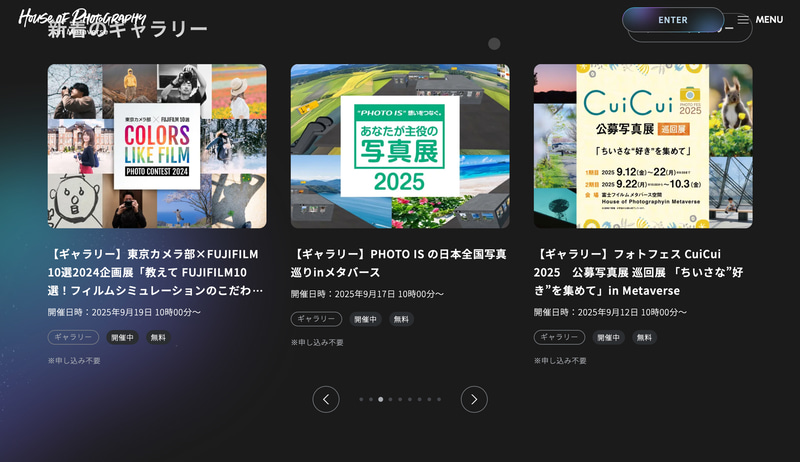This screenshot has width=800, height=462.
Task: Open the MENU hamburger
Action: click(760, 20)
